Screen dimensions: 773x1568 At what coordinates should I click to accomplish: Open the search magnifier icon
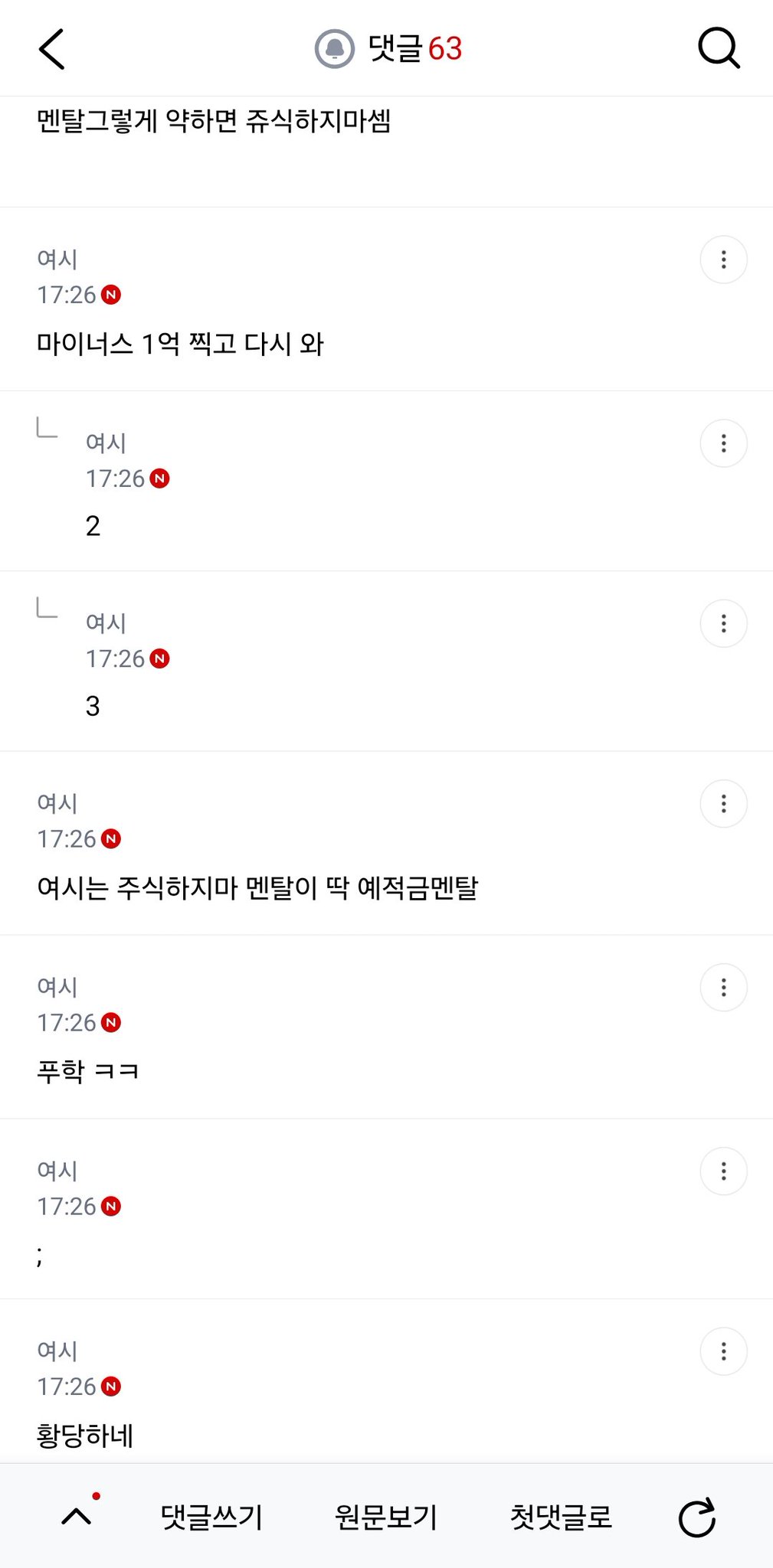point(719,49)
